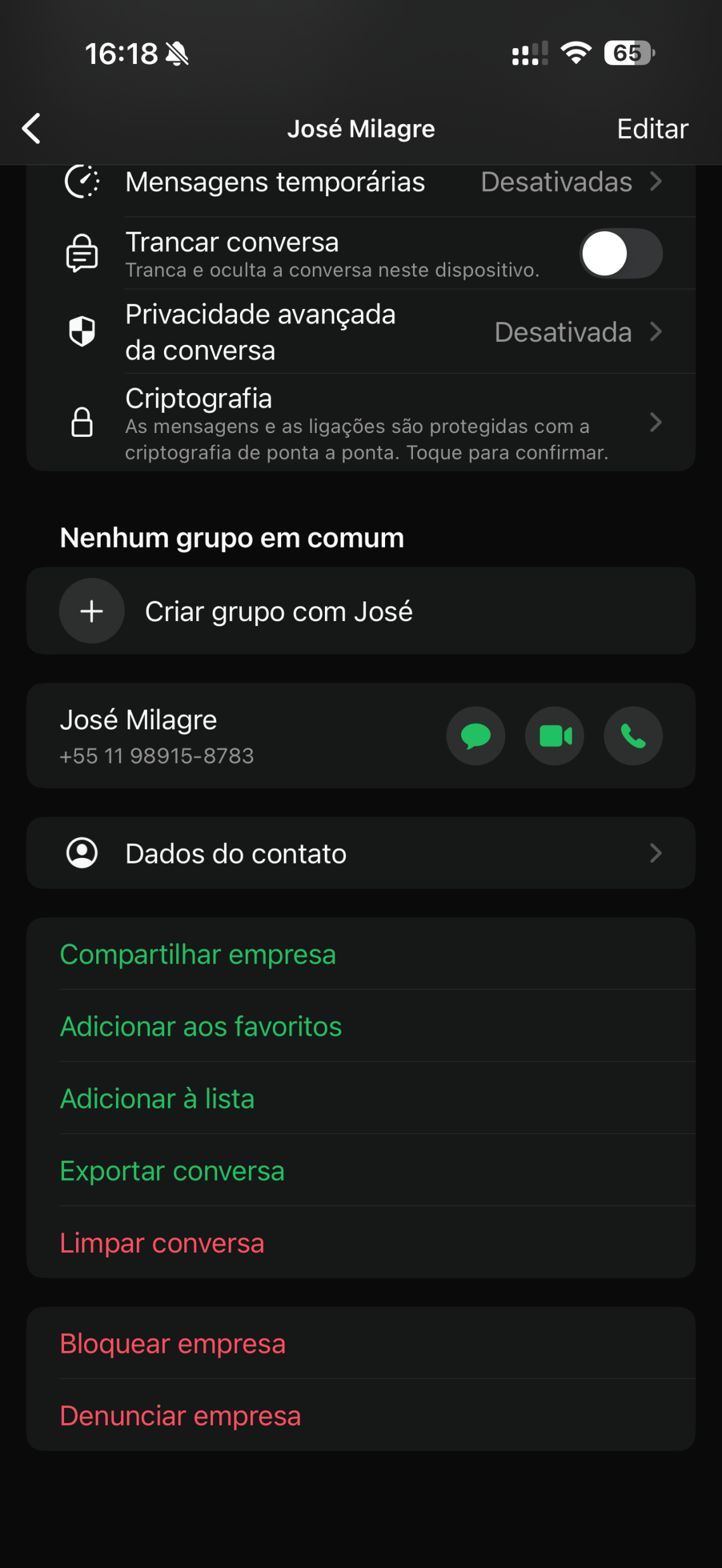Choose Compartilhar empresa
722x1568 pixels.
pyautogui.click(x=198, y=955)
